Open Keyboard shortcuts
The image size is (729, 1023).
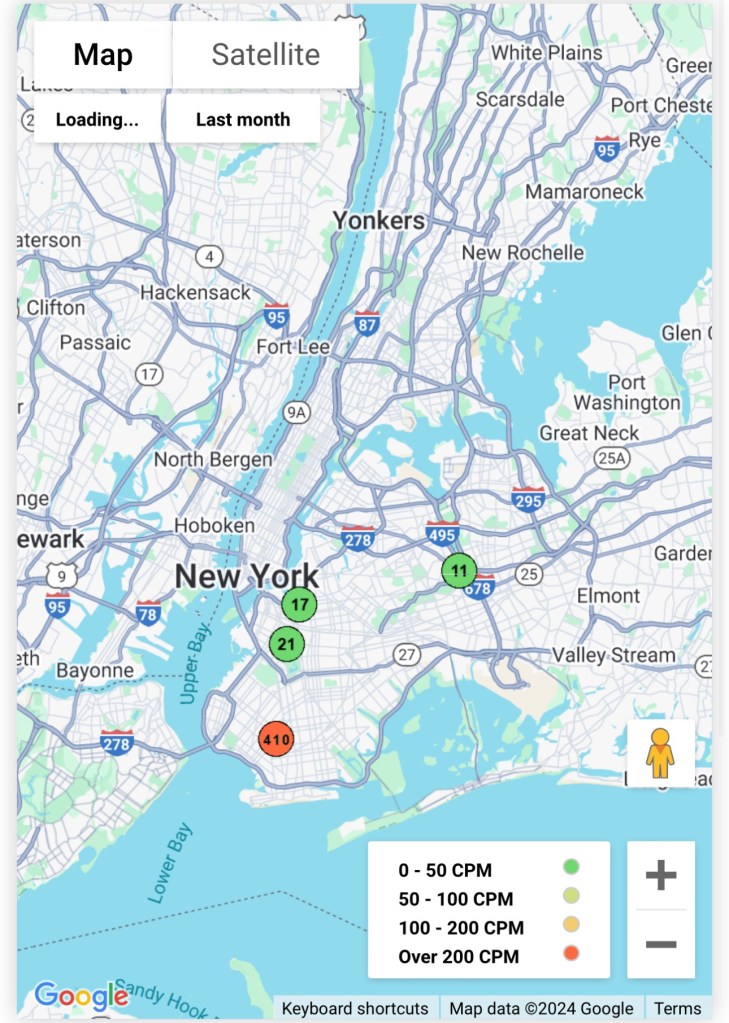tap(354, 1008)
